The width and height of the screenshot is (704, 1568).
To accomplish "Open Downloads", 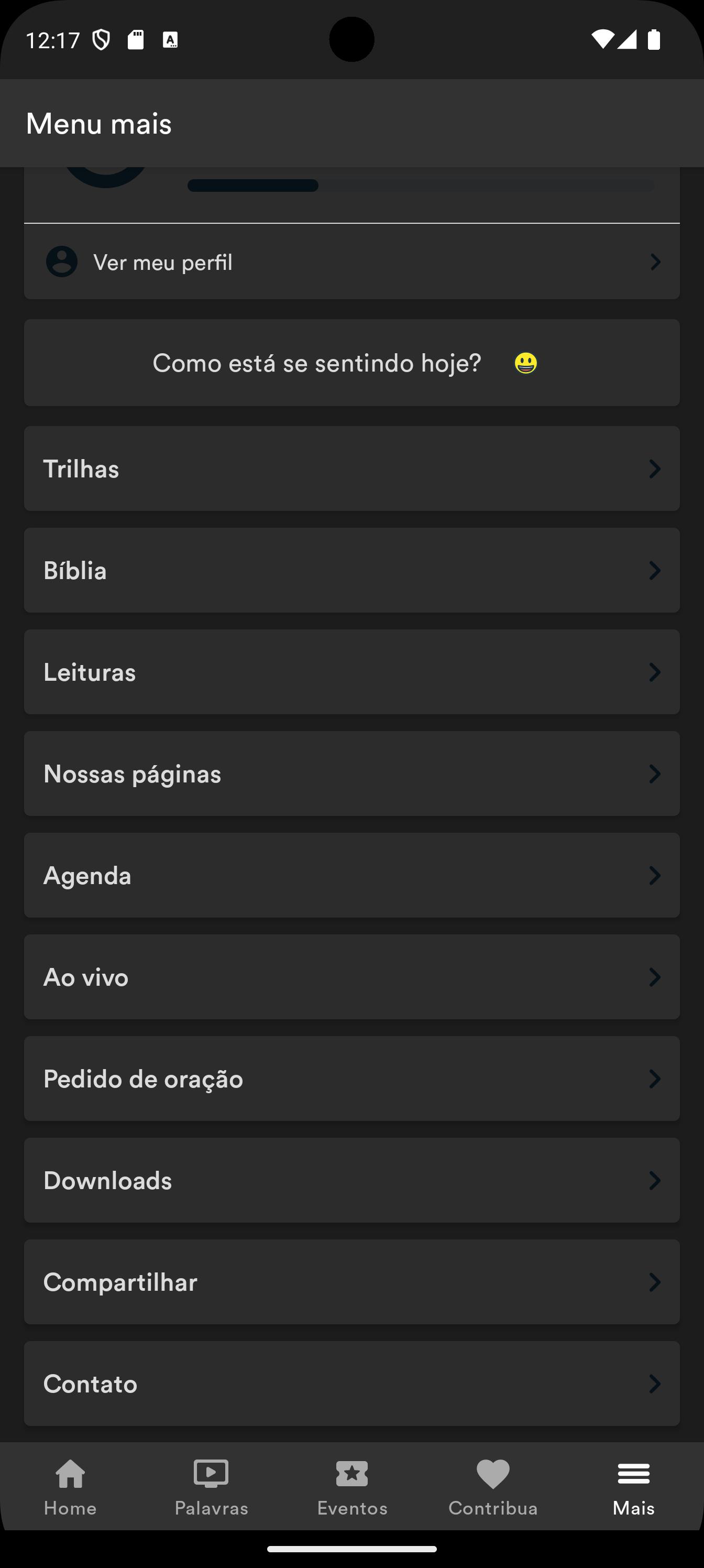I will click(351, 1180).
